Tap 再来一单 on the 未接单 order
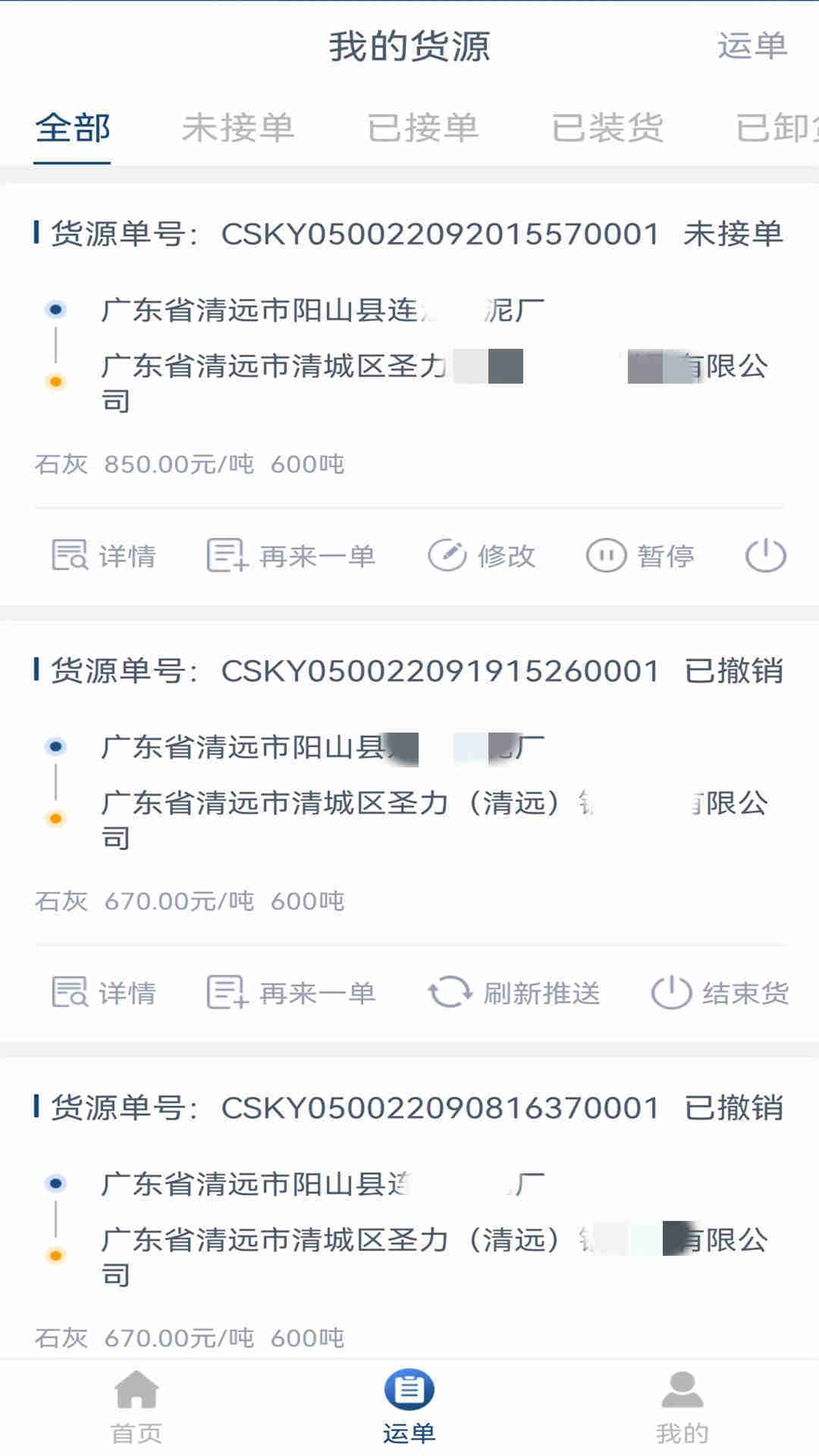The width and height of the screenshot is (819, 1456). 291,556
